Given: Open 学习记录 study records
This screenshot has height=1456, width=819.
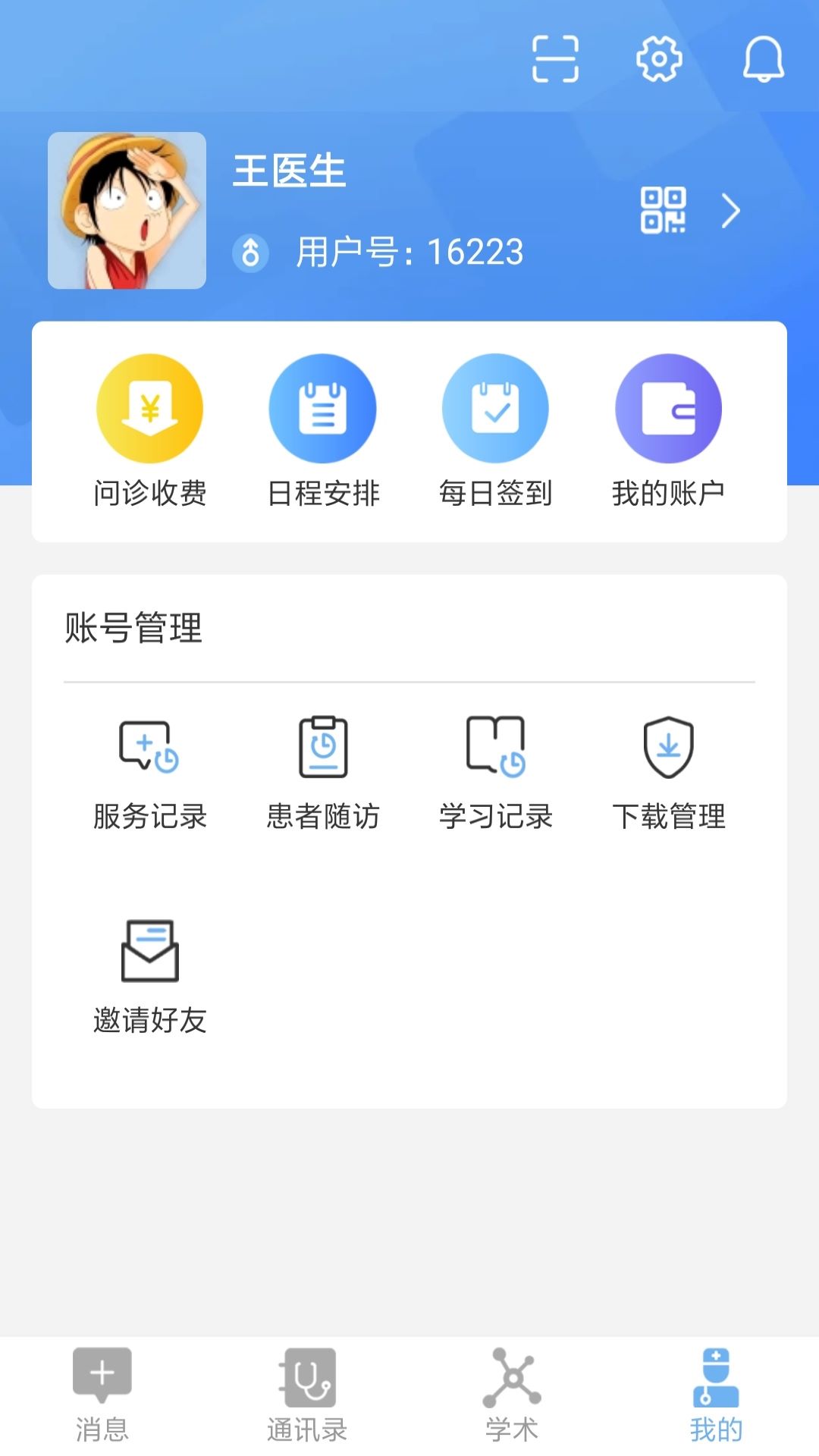Looking at the screenshot, I should click(x=495, y=773).
